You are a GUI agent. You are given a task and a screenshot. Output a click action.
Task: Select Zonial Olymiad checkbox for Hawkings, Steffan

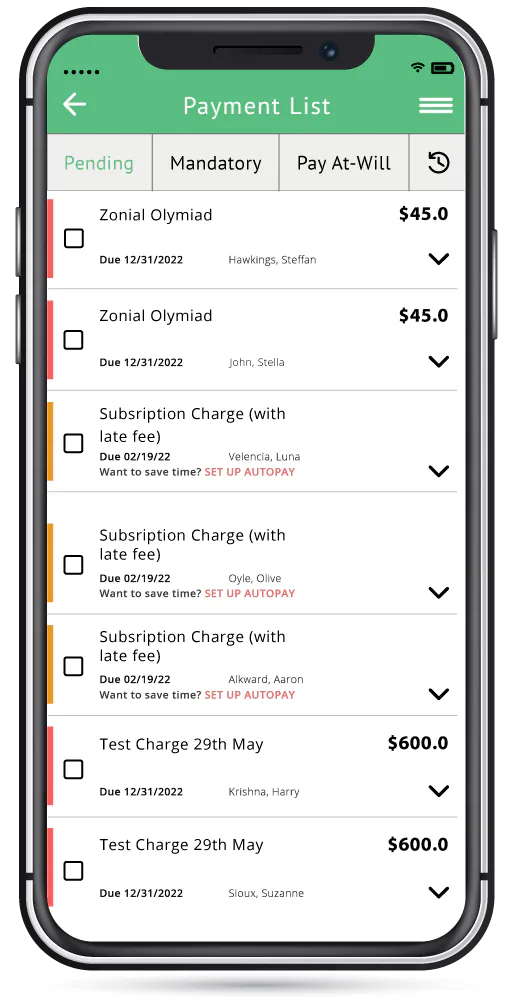(x=74, y=239)
